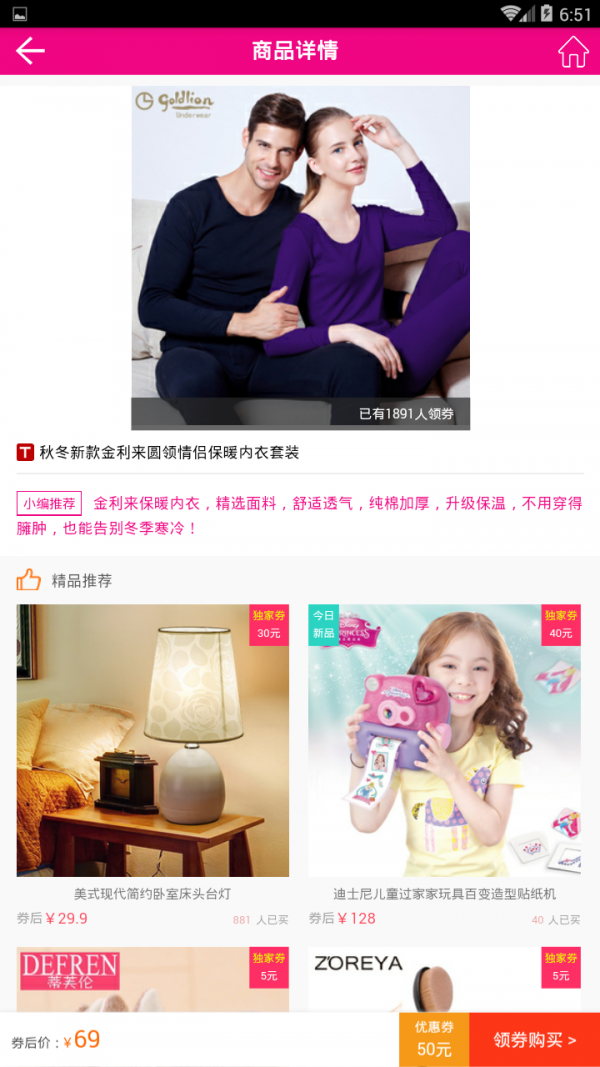Tap the 领券购买 button

534,1040
